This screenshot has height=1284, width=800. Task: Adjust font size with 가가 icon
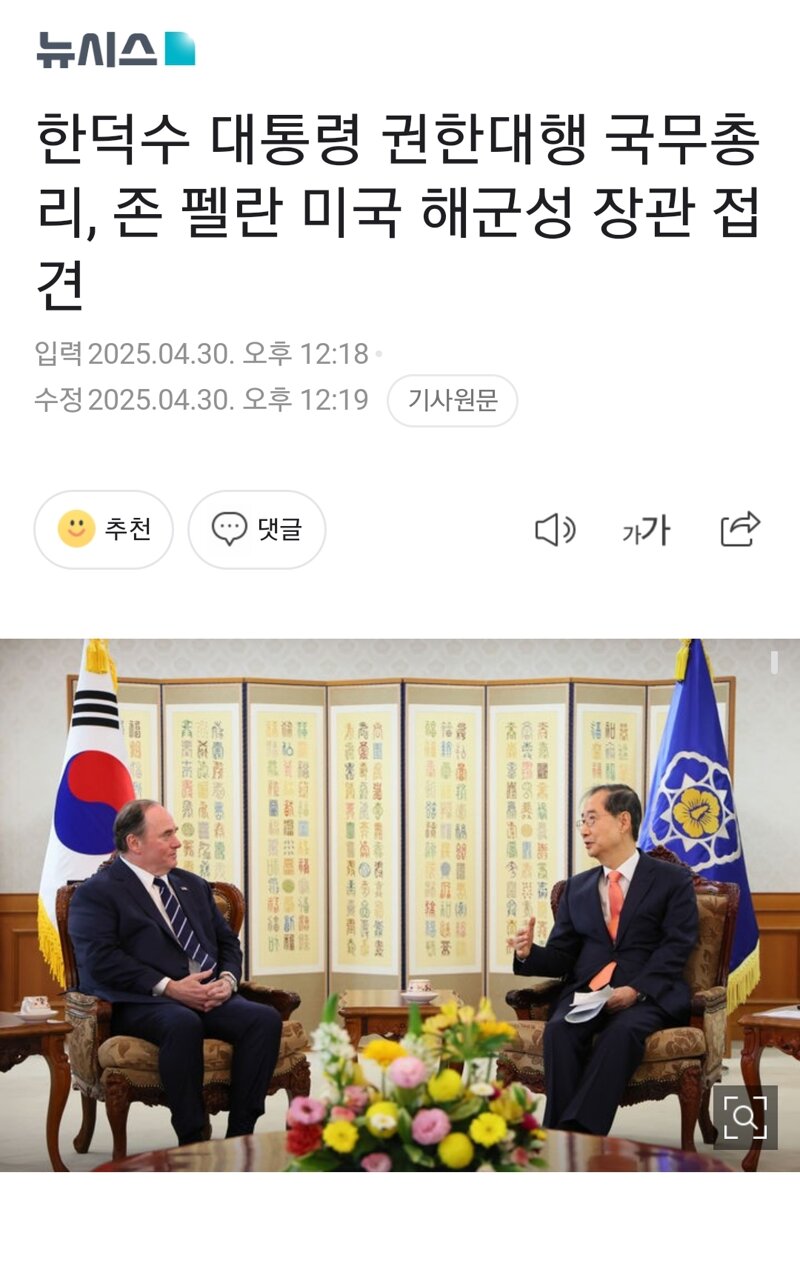coord(646,531)
